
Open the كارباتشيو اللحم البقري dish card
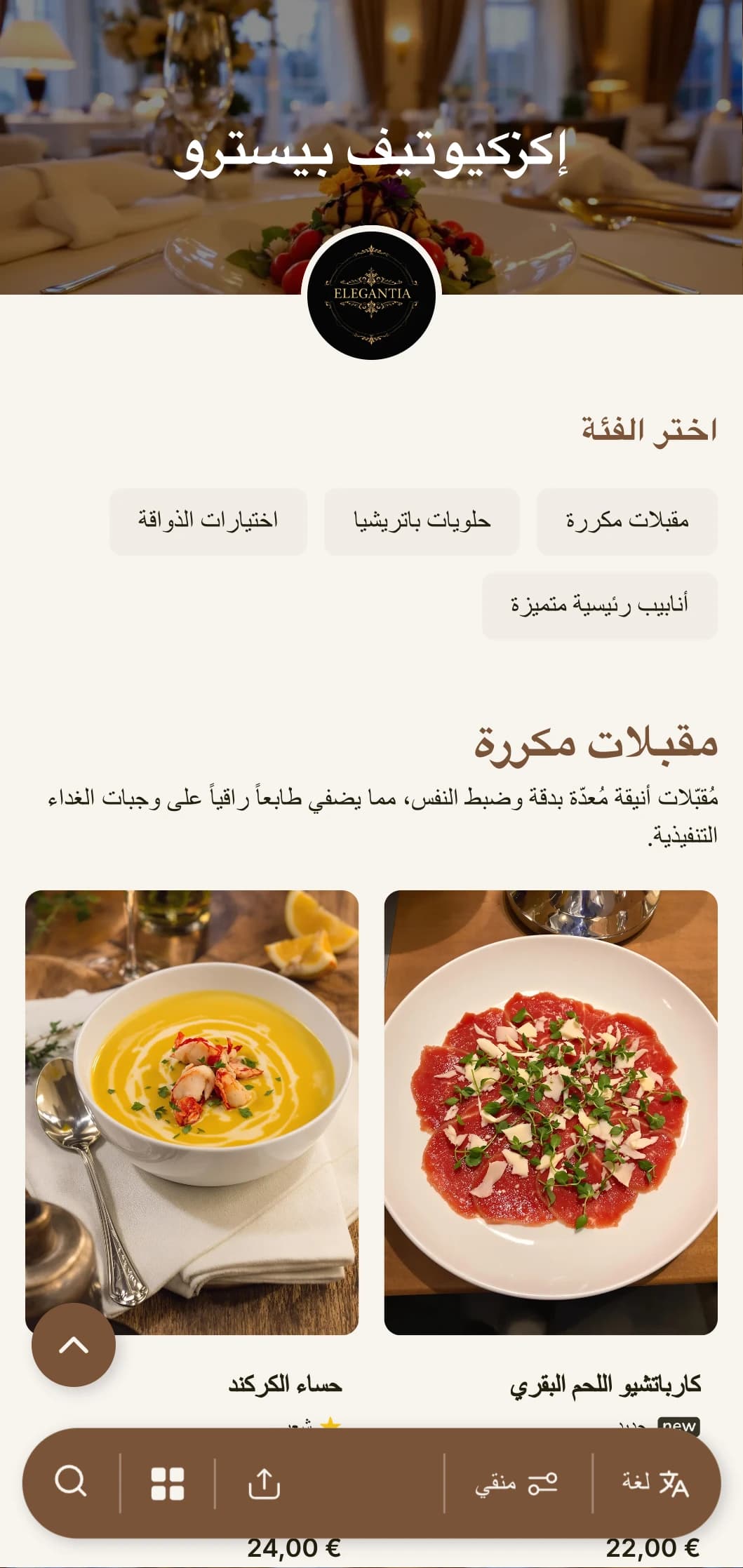click(x=551, y=1112)
